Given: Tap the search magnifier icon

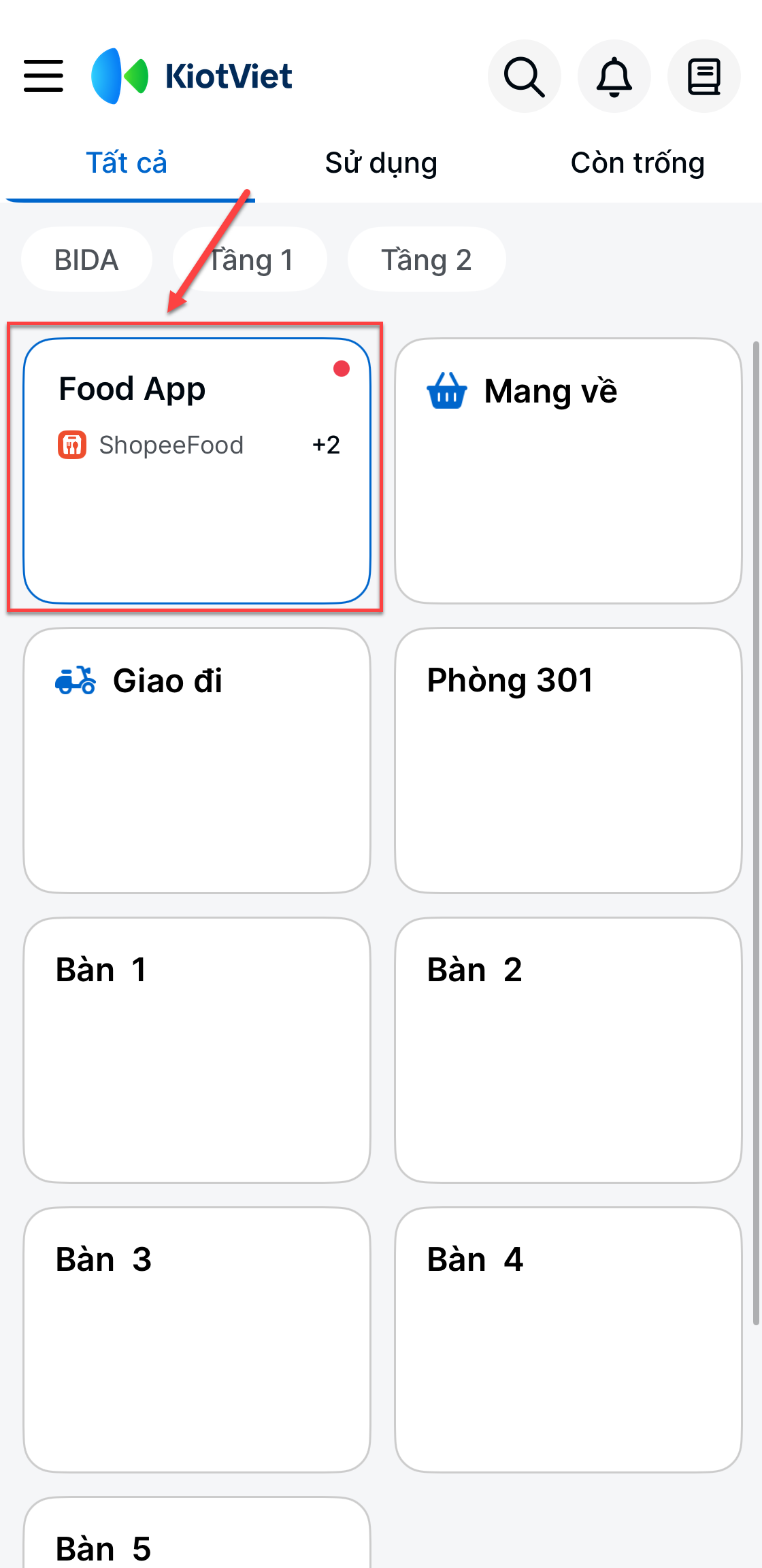Looking at the screenshot, I should coord(525,76).
